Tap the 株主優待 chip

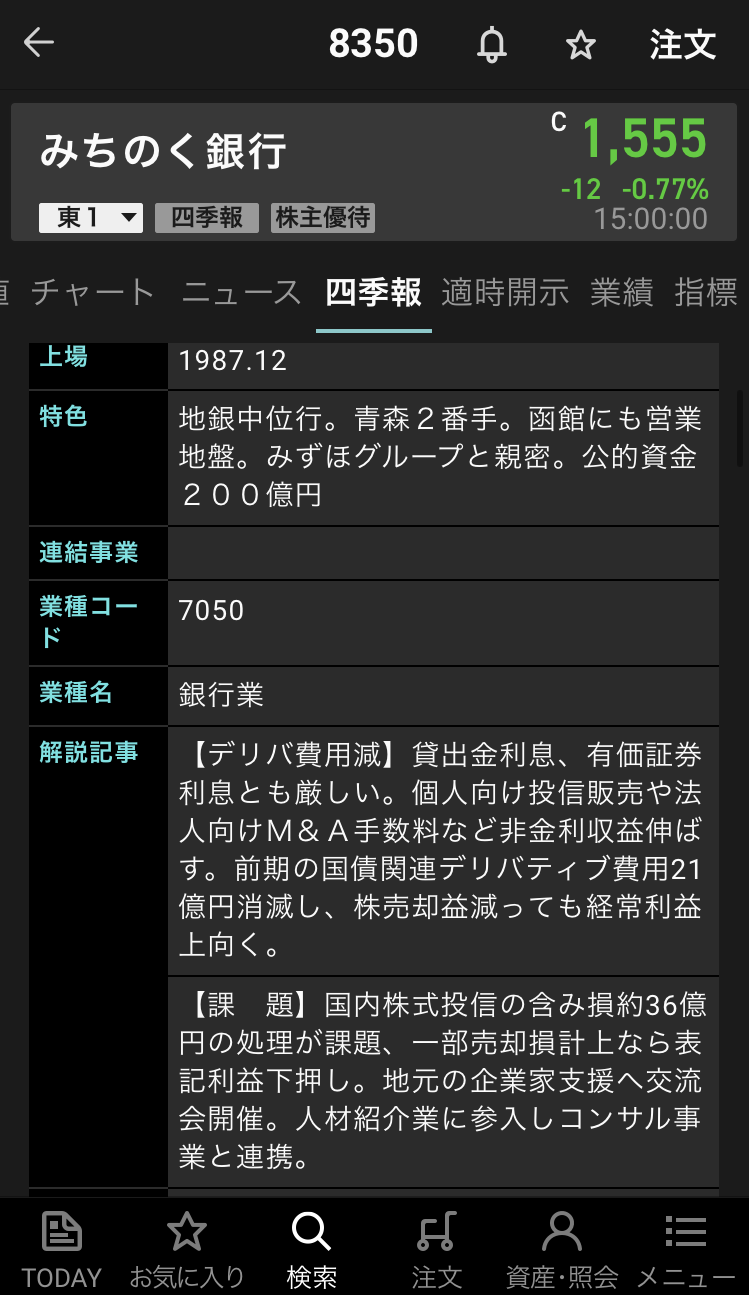click(323, 218)
